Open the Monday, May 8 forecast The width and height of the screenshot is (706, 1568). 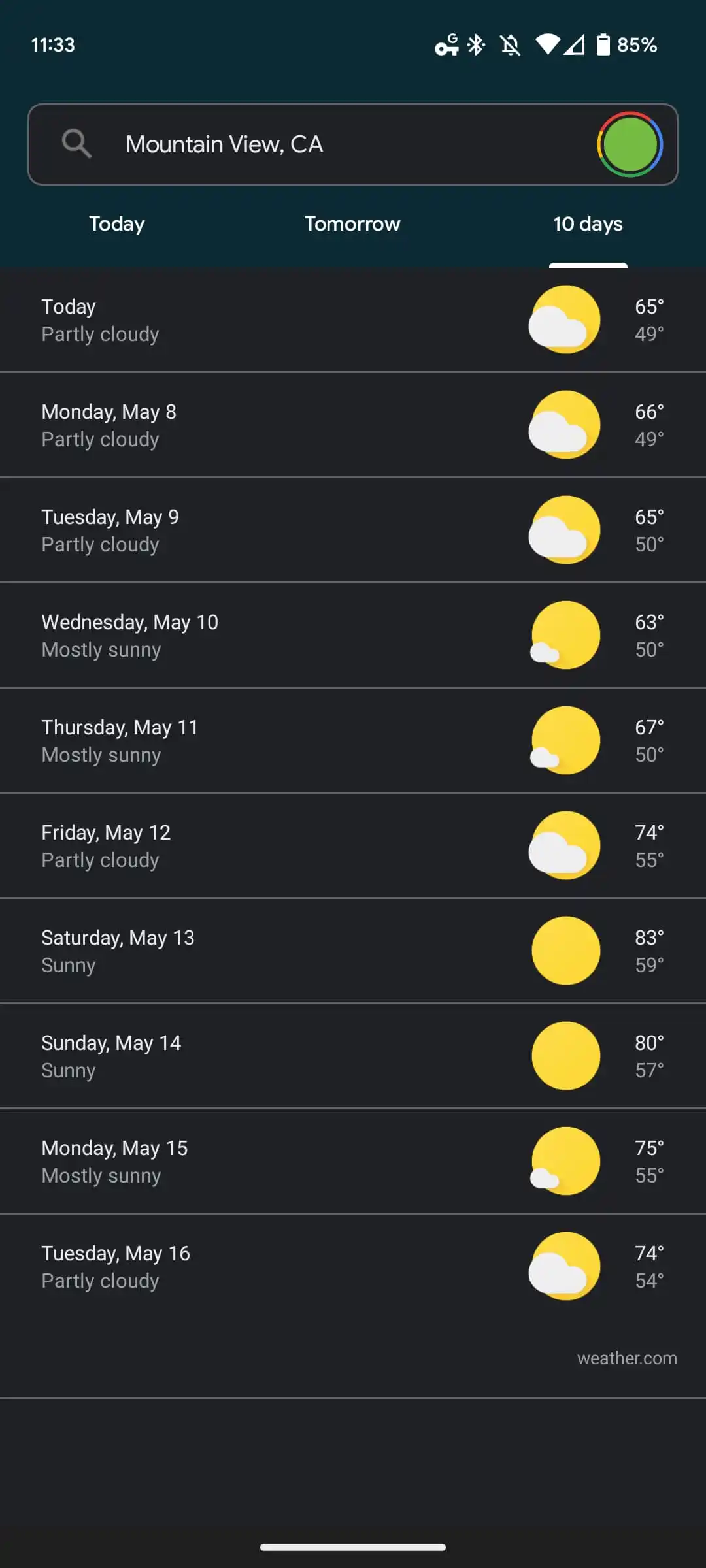353,425
